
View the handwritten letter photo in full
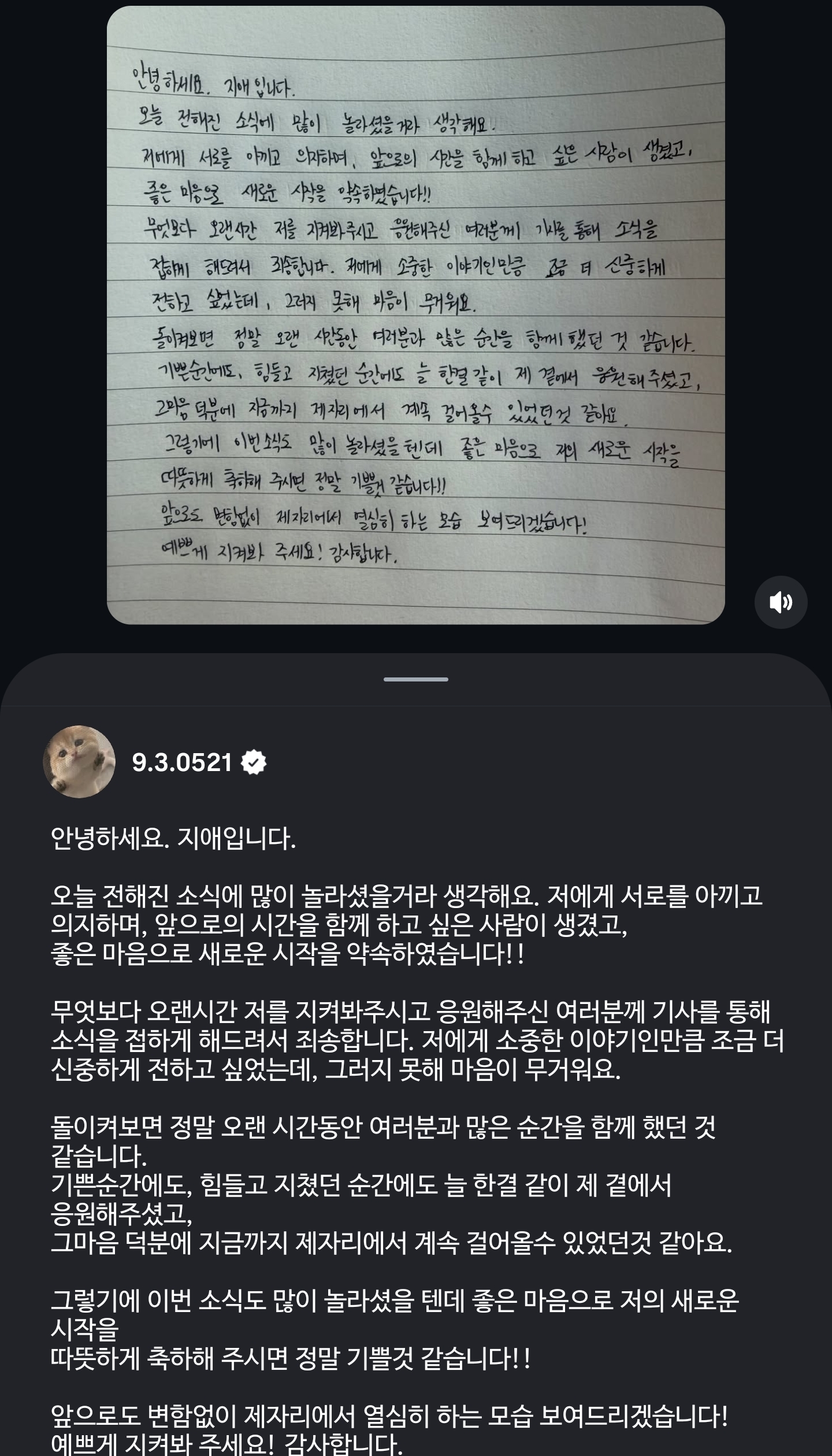[x=416, y=315]
